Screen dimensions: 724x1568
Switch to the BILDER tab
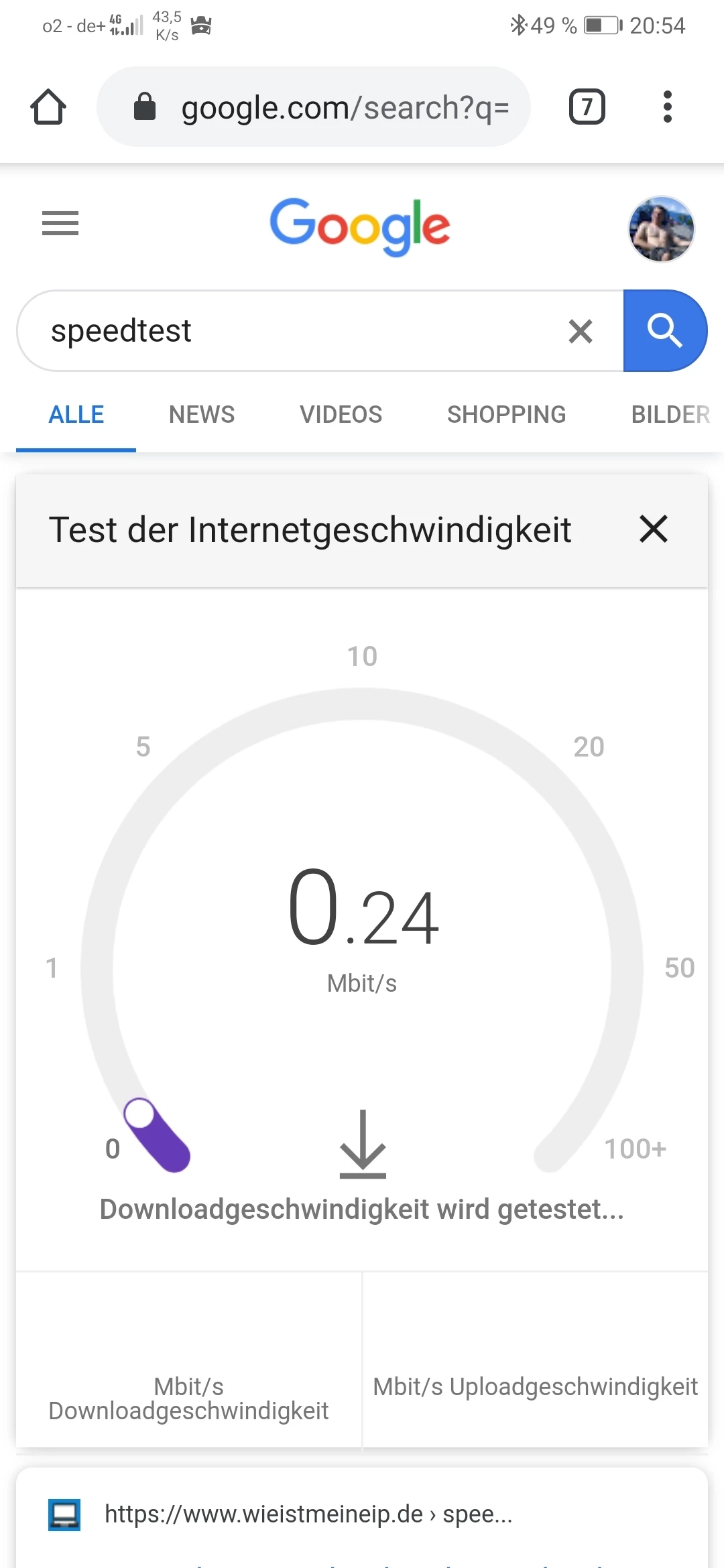tap(670, 415)
